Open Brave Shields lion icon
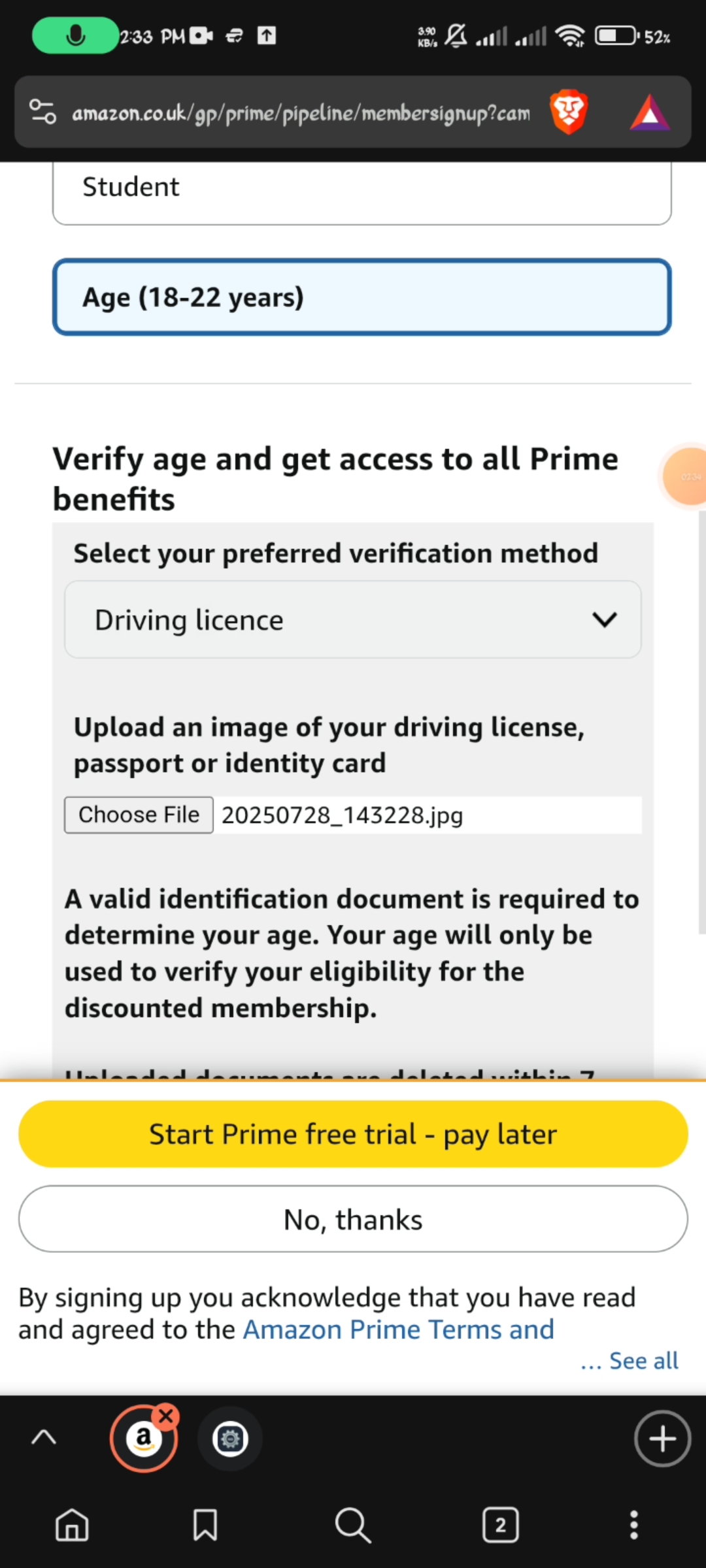This screenshot has height=1568, width=706. (569, 112)
